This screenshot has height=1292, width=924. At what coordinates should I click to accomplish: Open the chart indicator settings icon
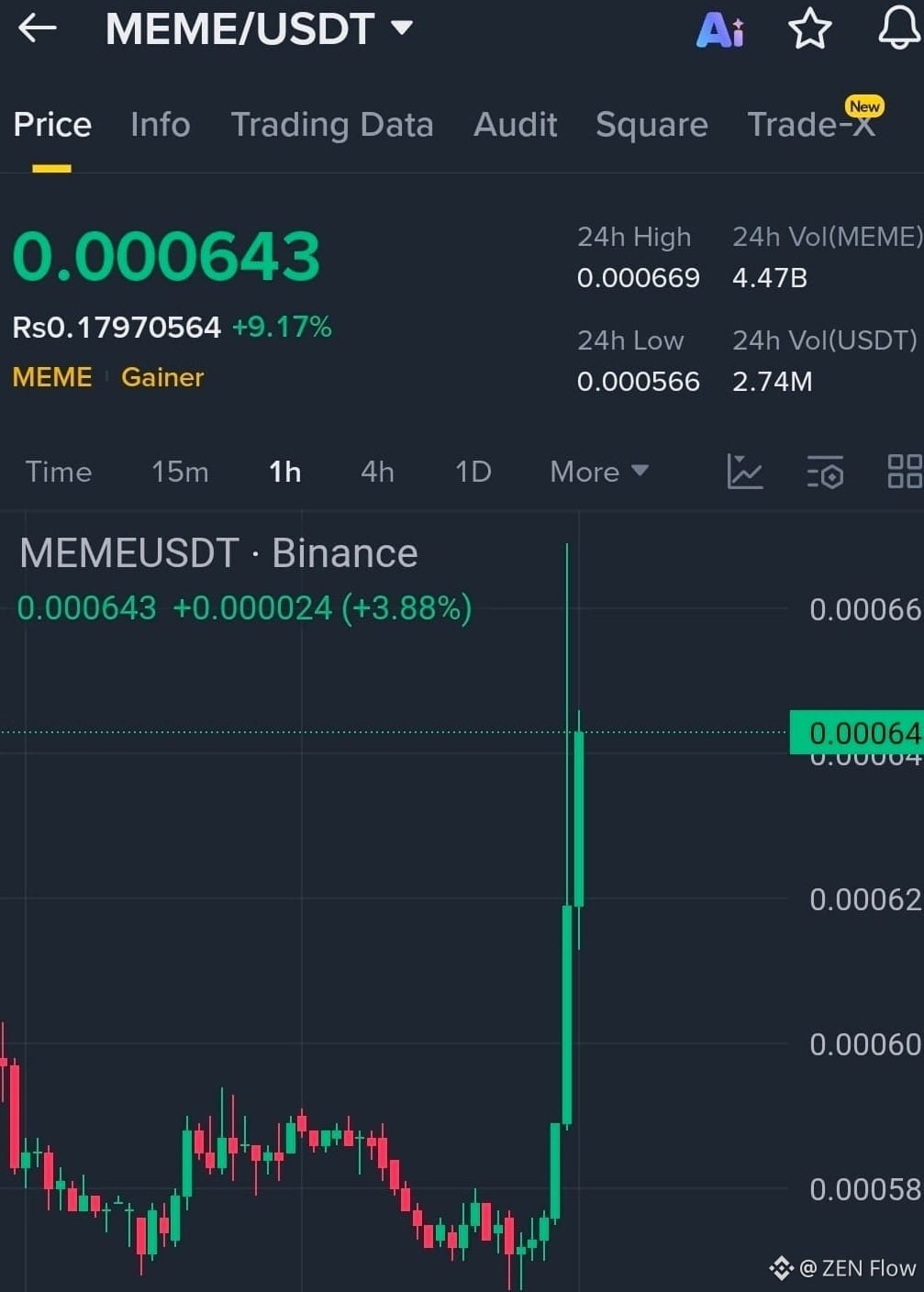tap(825, 472)
